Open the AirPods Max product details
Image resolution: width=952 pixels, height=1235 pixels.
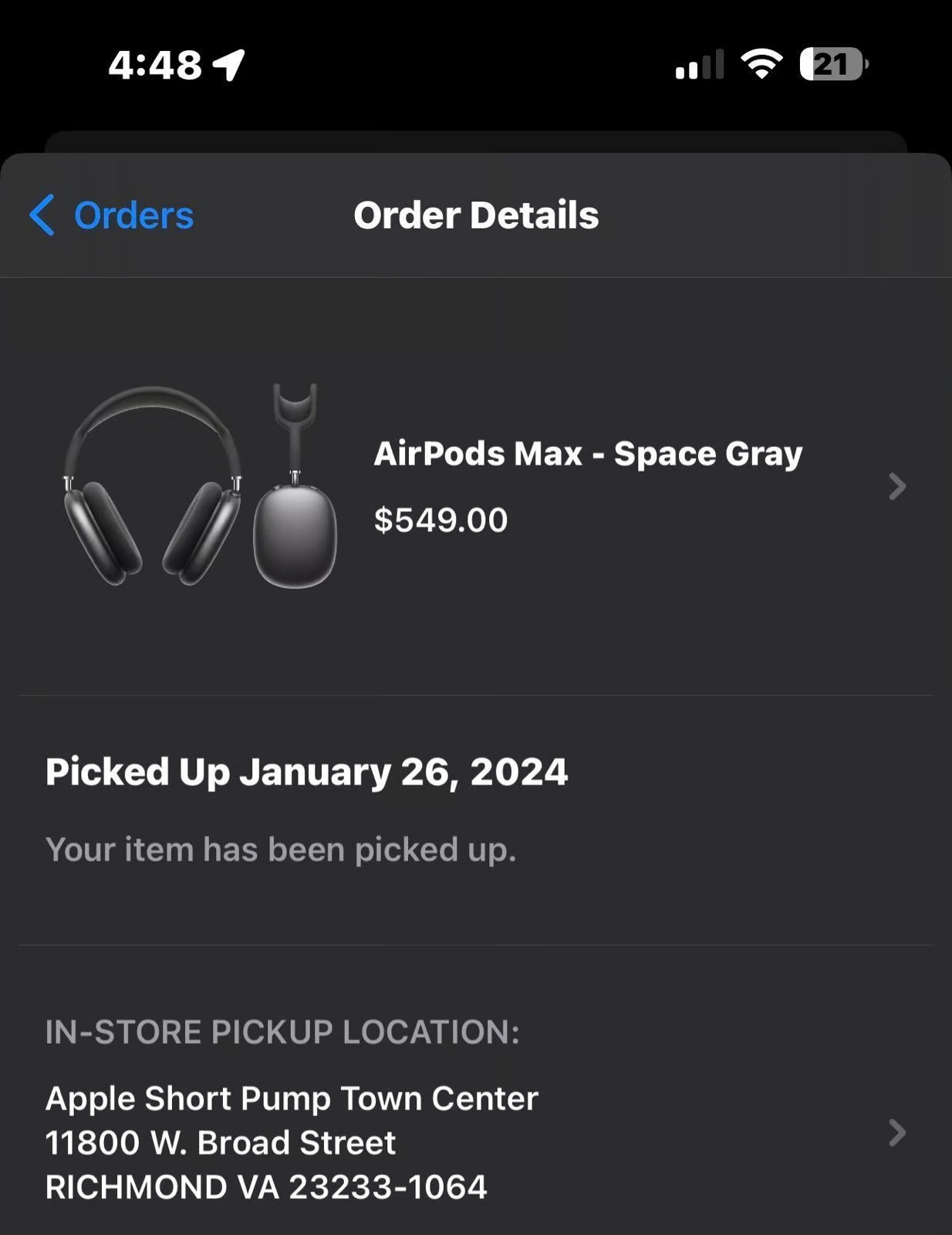(589, 455)
